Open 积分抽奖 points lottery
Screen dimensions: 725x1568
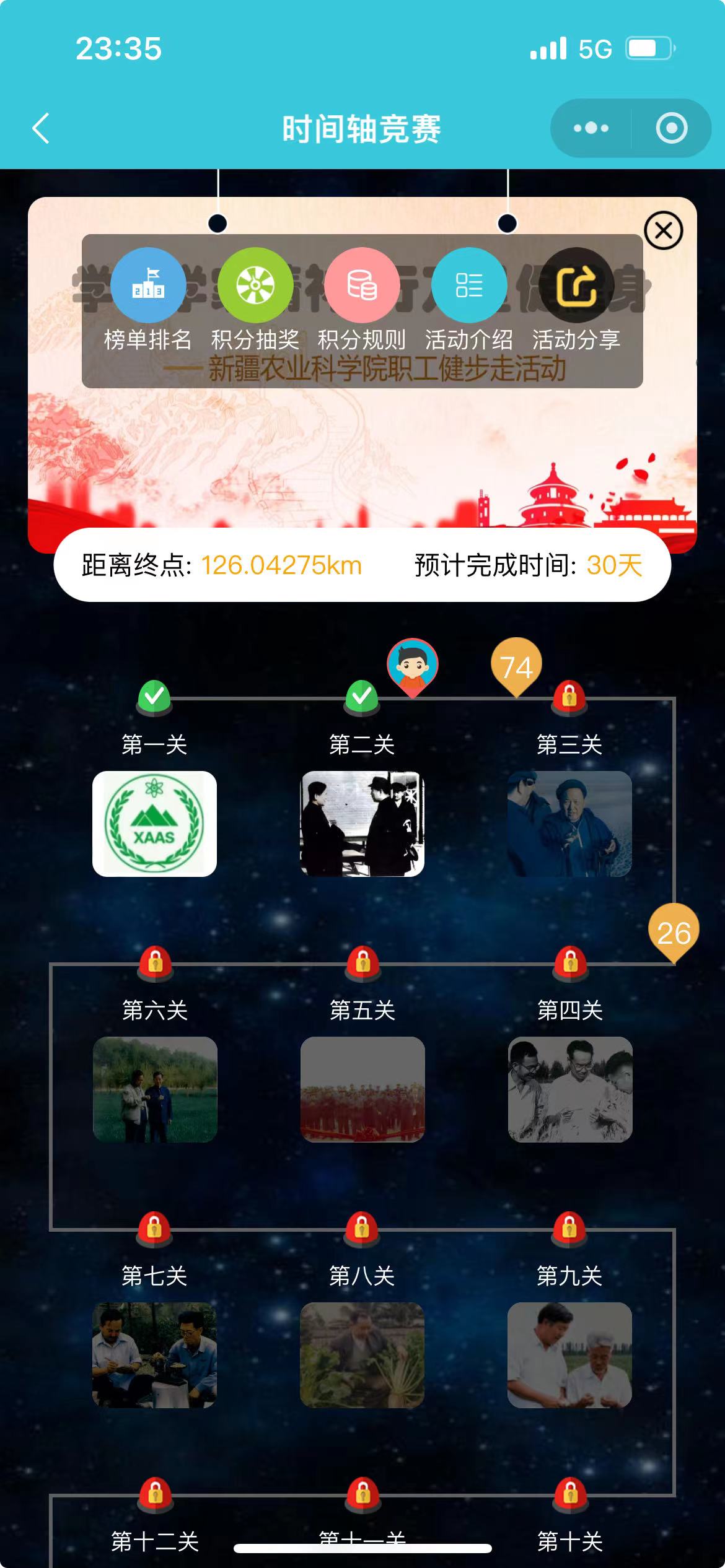255,285
